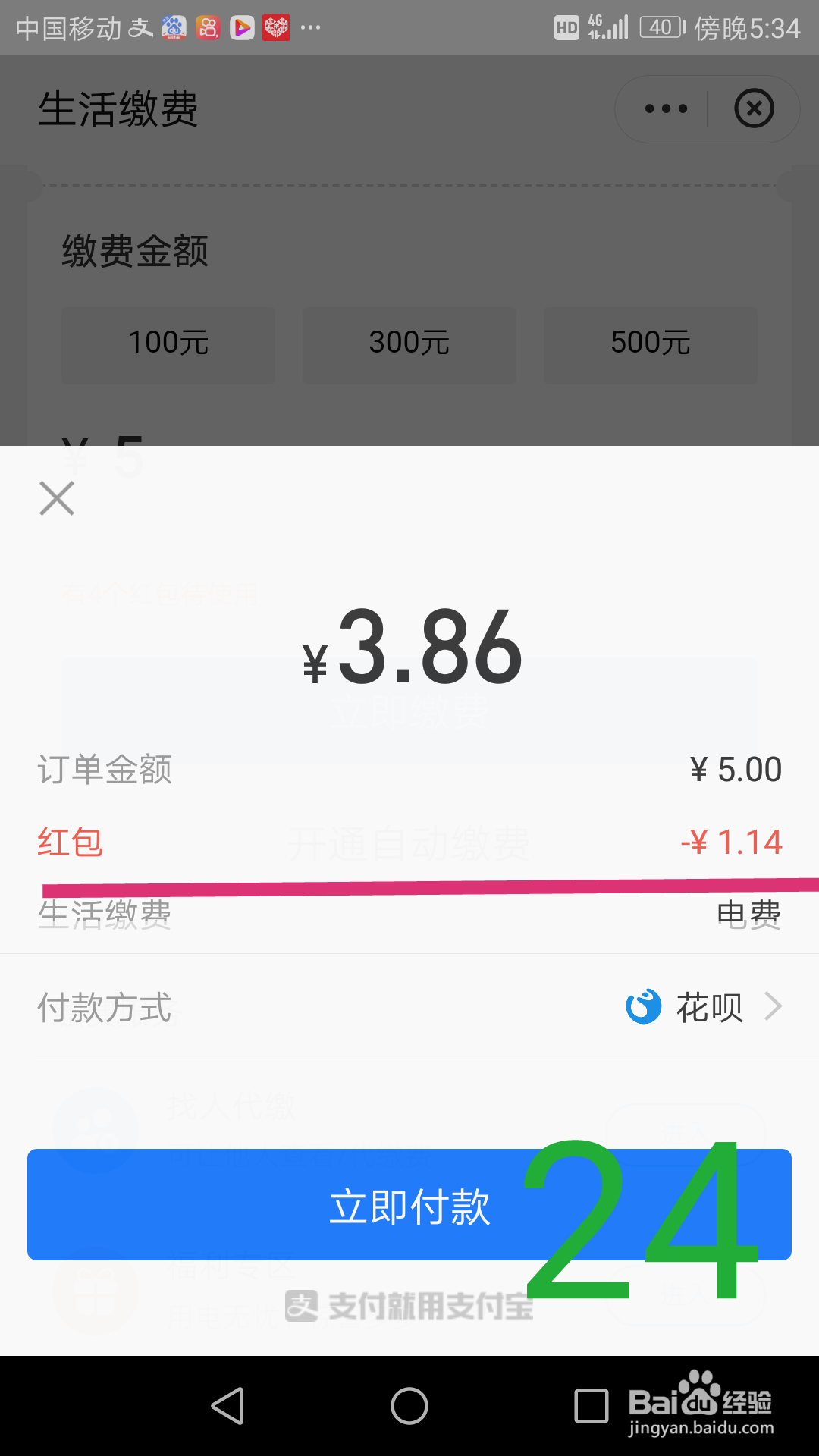Close the 生活缴费 mini-program
819x1456 pixels.
tap(754, 108)
